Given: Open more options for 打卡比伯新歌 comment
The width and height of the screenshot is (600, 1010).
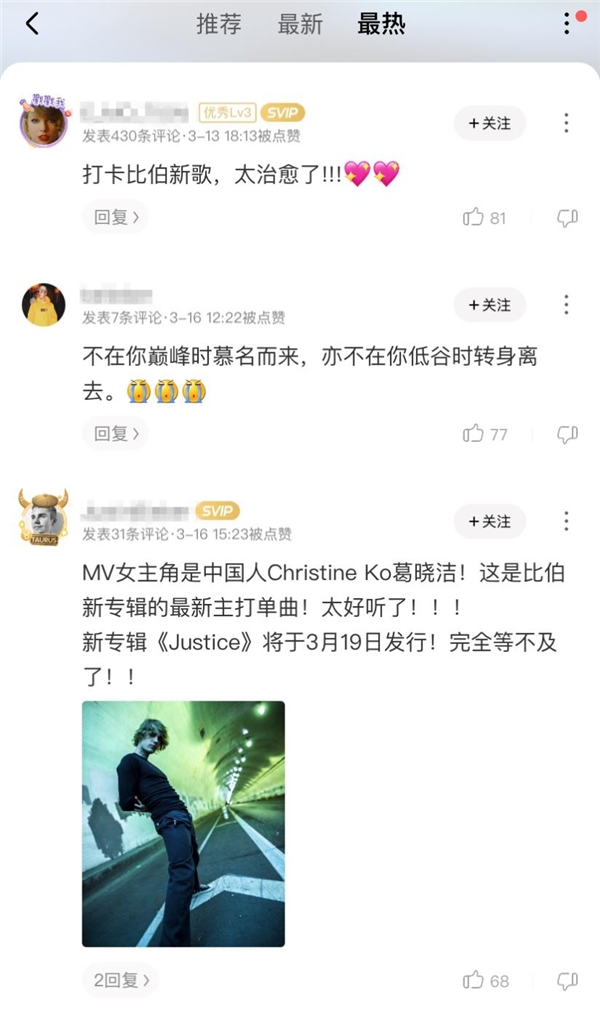Looking at the screenshot, I should [x=566, y=123].
